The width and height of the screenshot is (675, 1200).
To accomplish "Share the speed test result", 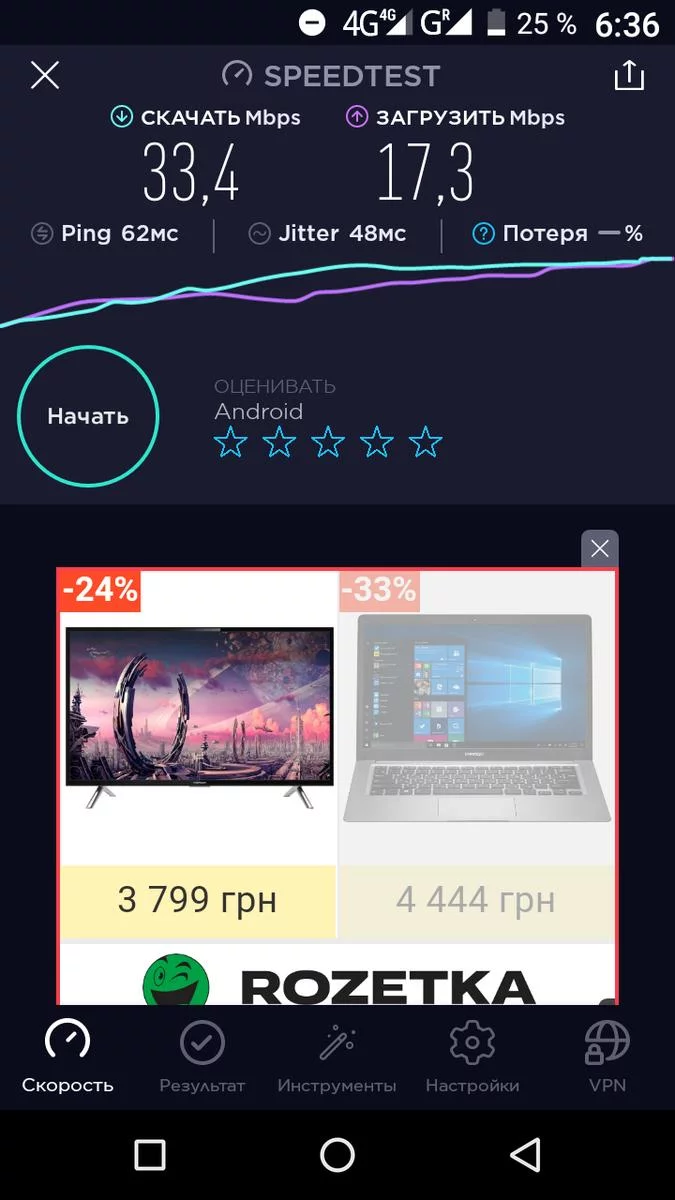I will point(628,75).
